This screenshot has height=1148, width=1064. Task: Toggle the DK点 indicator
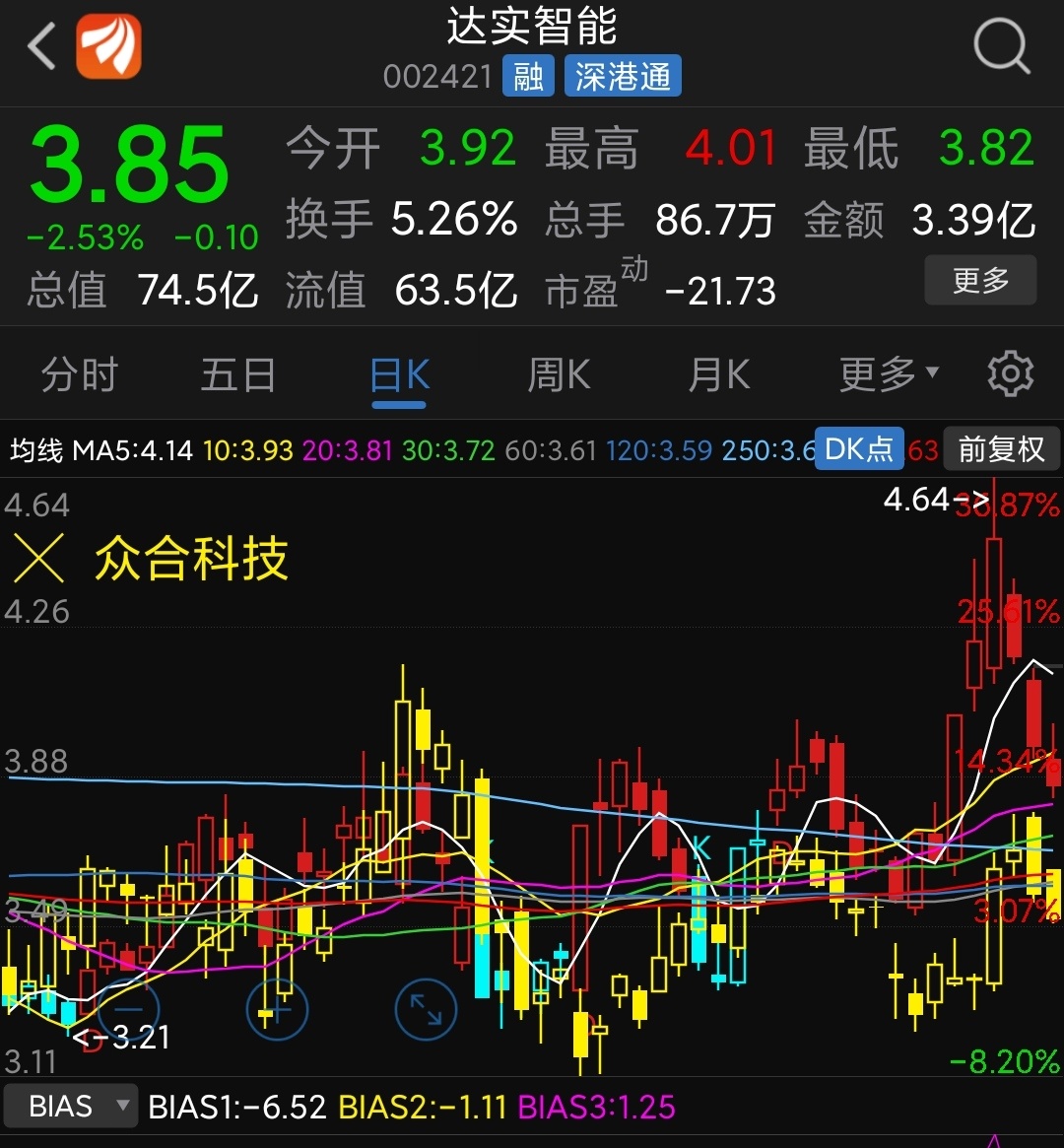point(858,448)
